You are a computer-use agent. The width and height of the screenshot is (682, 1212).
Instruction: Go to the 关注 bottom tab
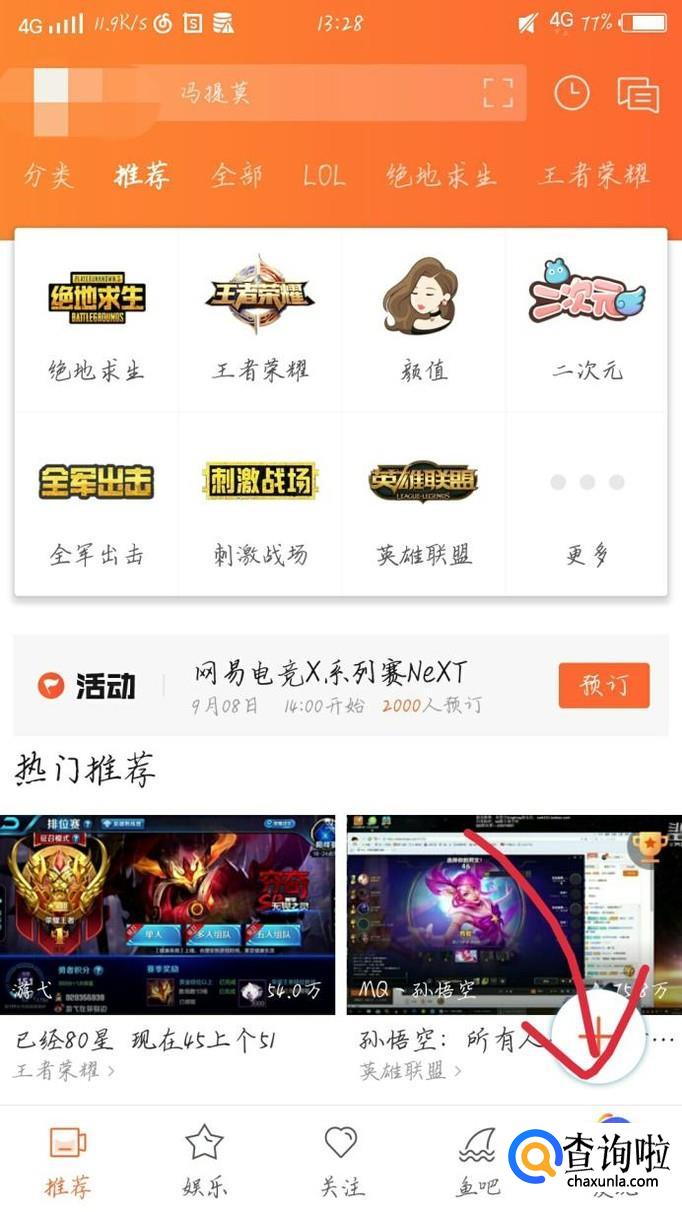341,1160
